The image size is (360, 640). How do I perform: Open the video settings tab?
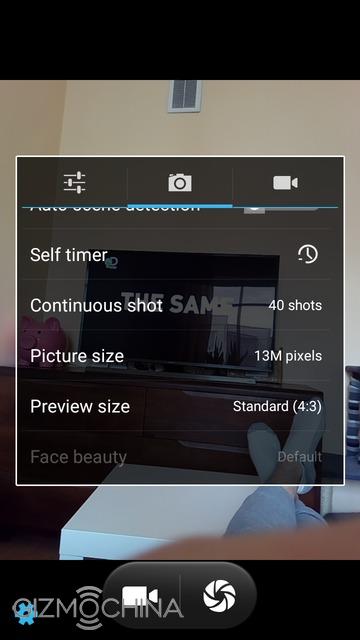point(285,182)
